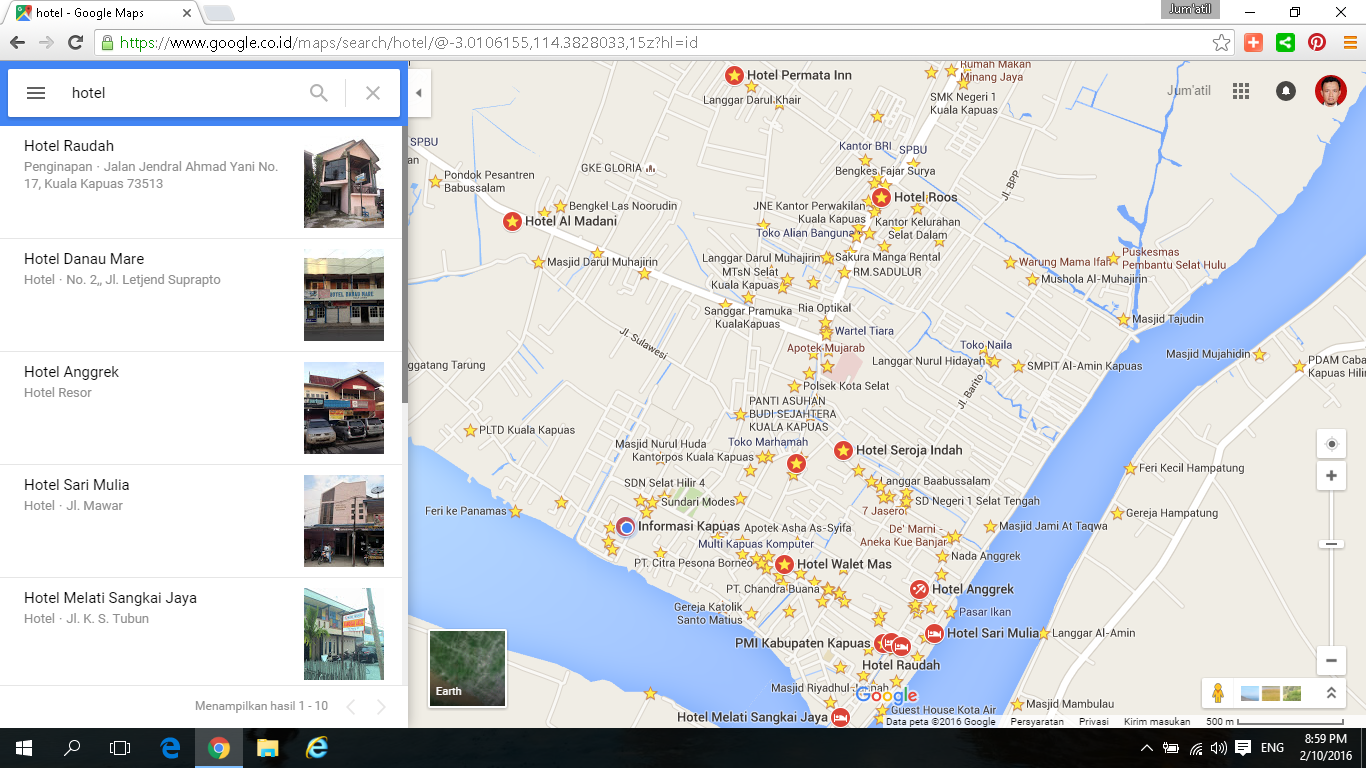Select Hotel Anggrek in the results list

click(203, 408)
